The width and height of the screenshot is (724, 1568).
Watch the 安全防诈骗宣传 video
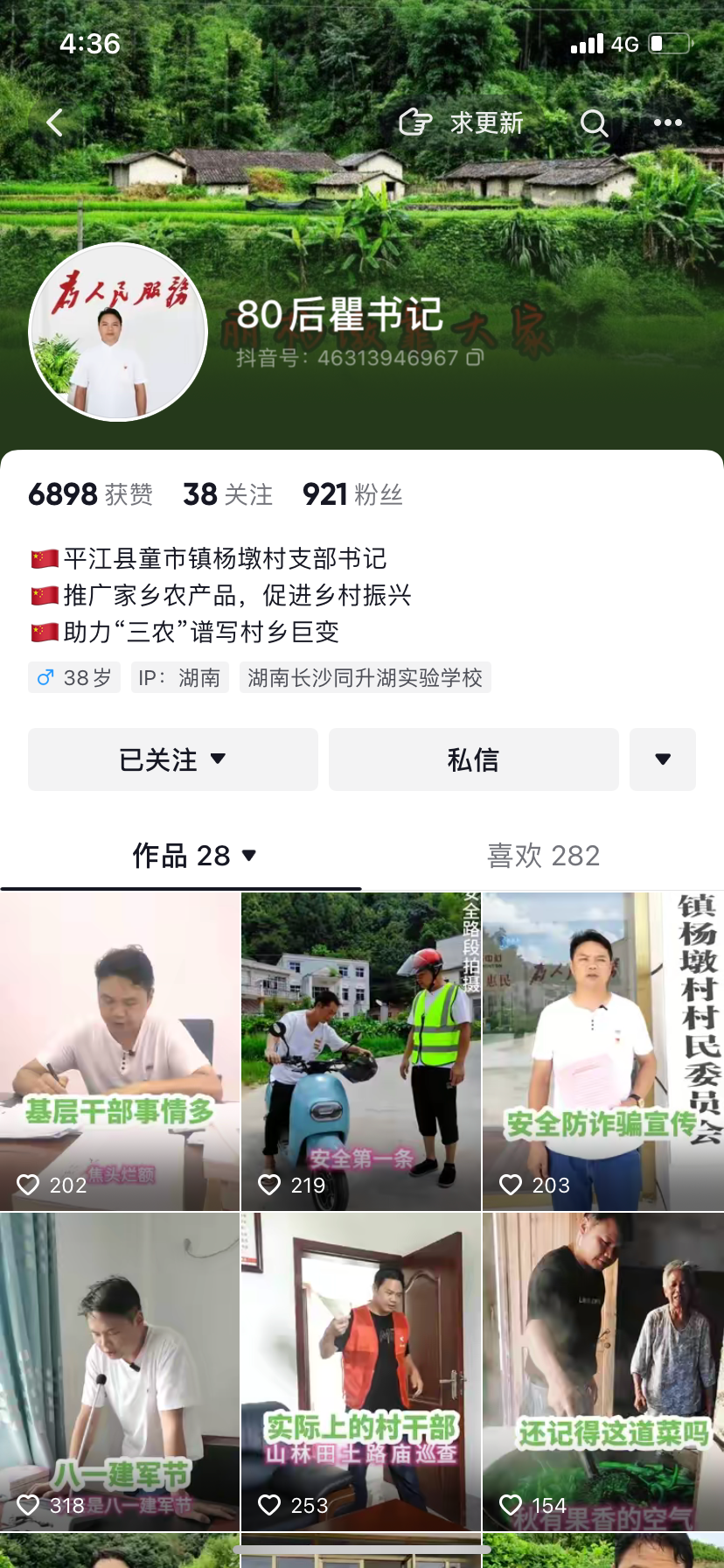[602, 1050]
